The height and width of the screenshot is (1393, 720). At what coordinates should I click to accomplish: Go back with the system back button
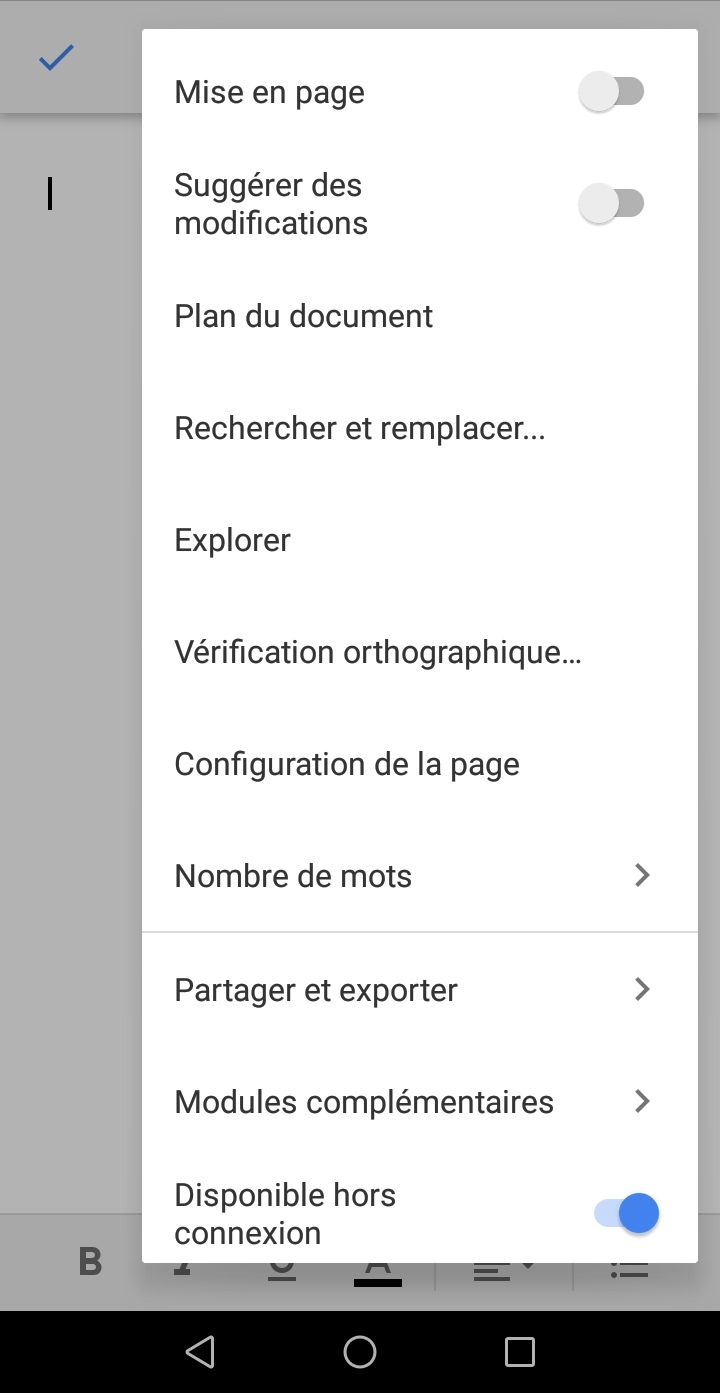click(200, 1352)
